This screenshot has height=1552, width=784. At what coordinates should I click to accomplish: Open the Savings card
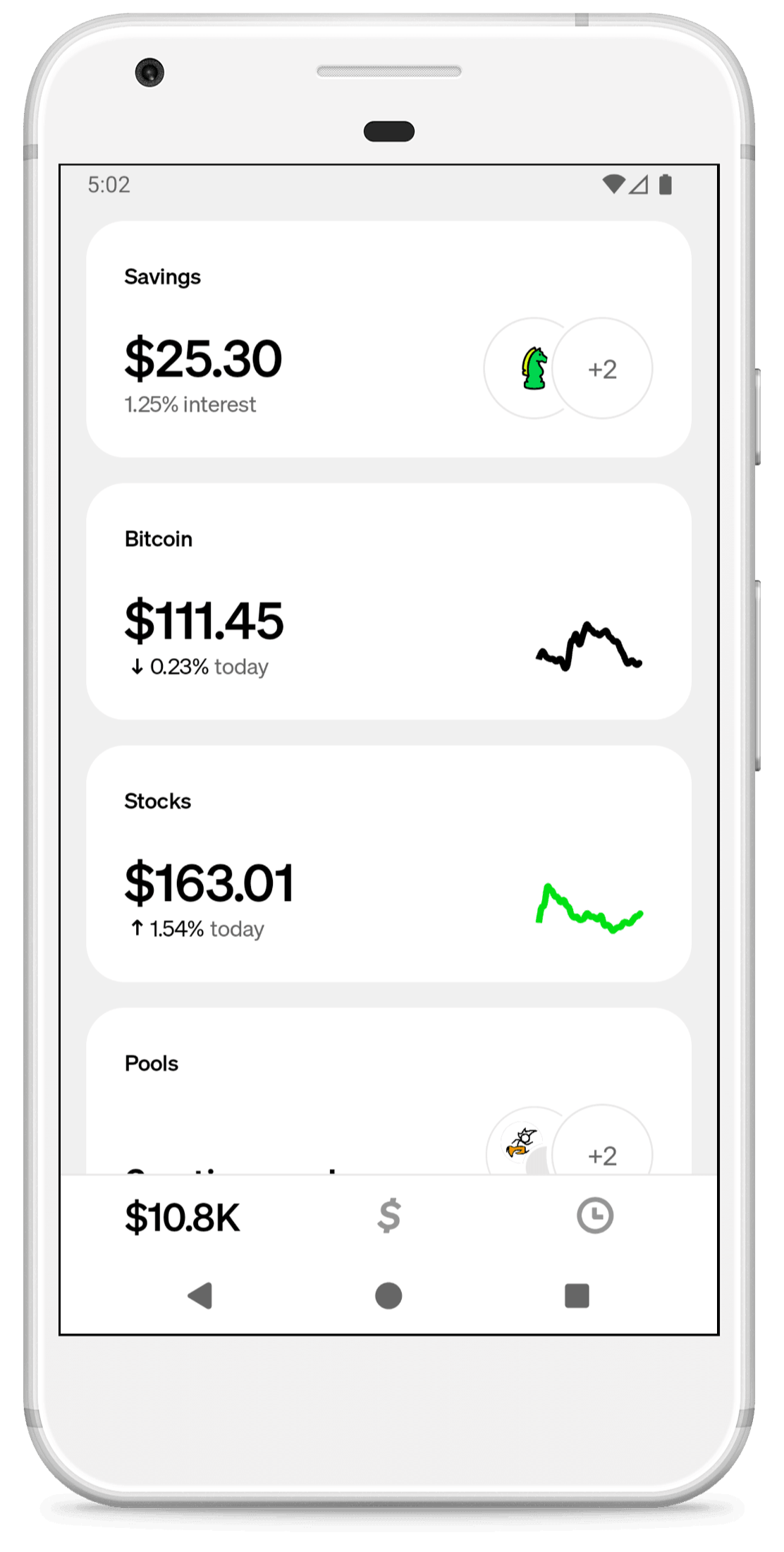coord(388,339)
